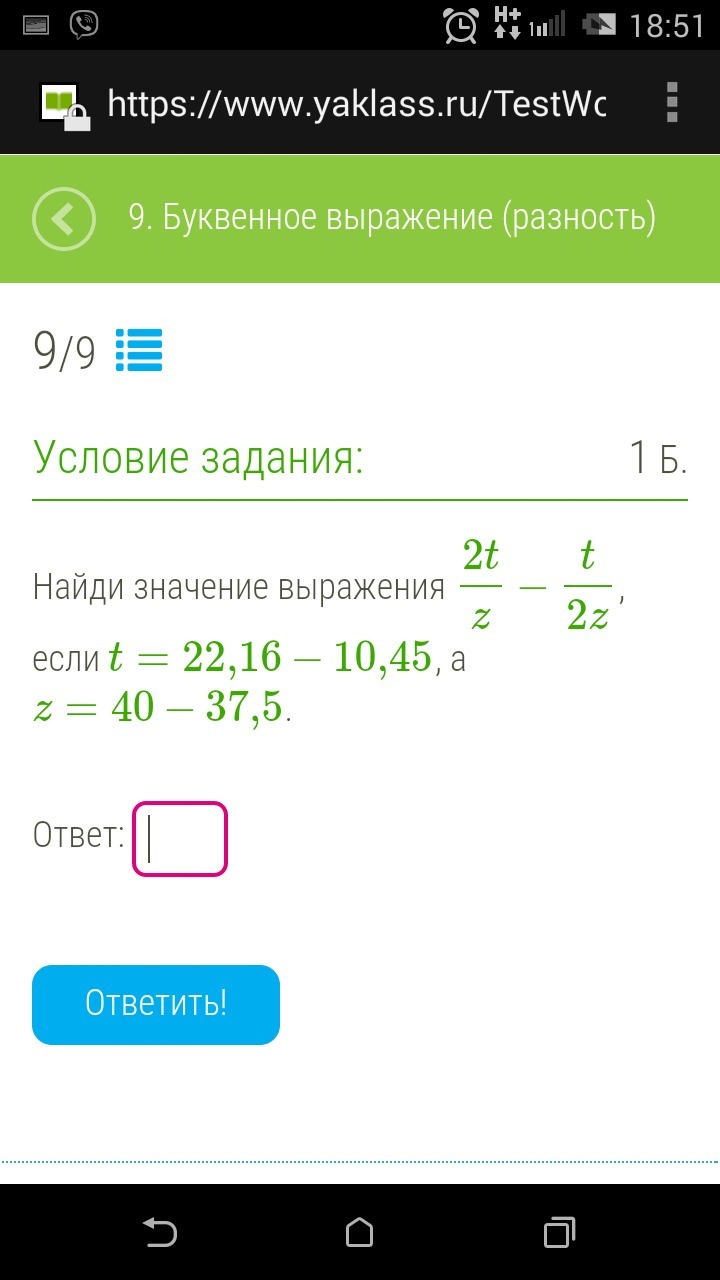Go to the home screen
This screenshot has width=720, height=1280.
(359, 1232)
